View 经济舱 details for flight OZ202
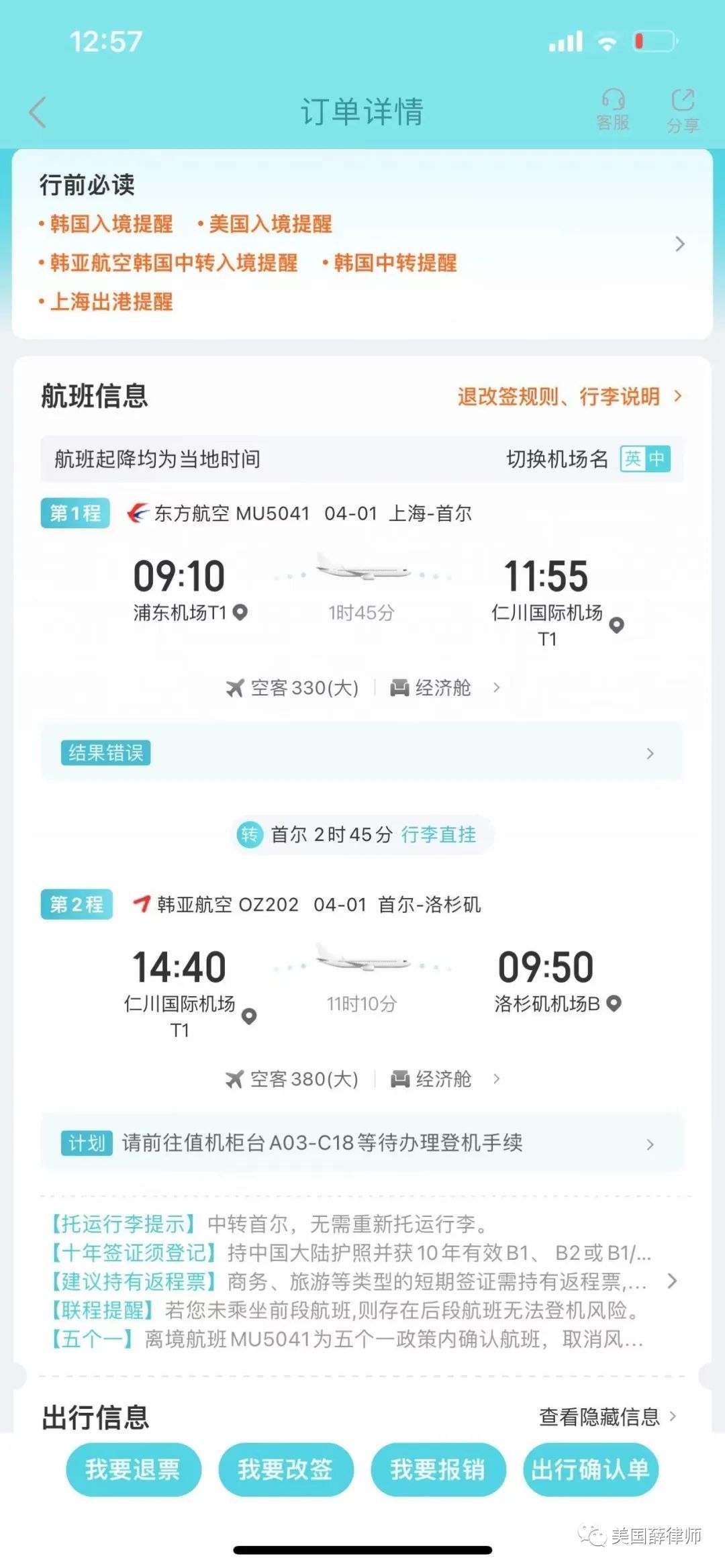The height and width of the screenshot is (1568, 725). [444, 1079]
